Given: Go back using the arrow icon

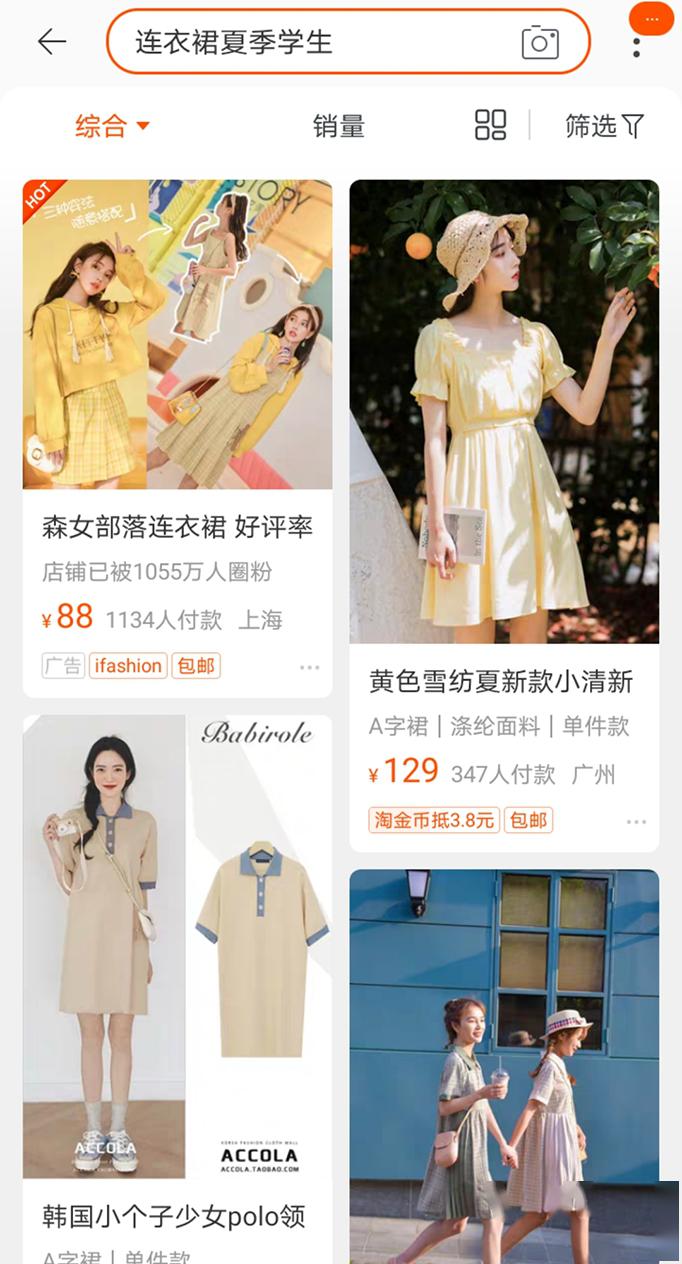Looking at the screenshot, I should coord(51,42).
